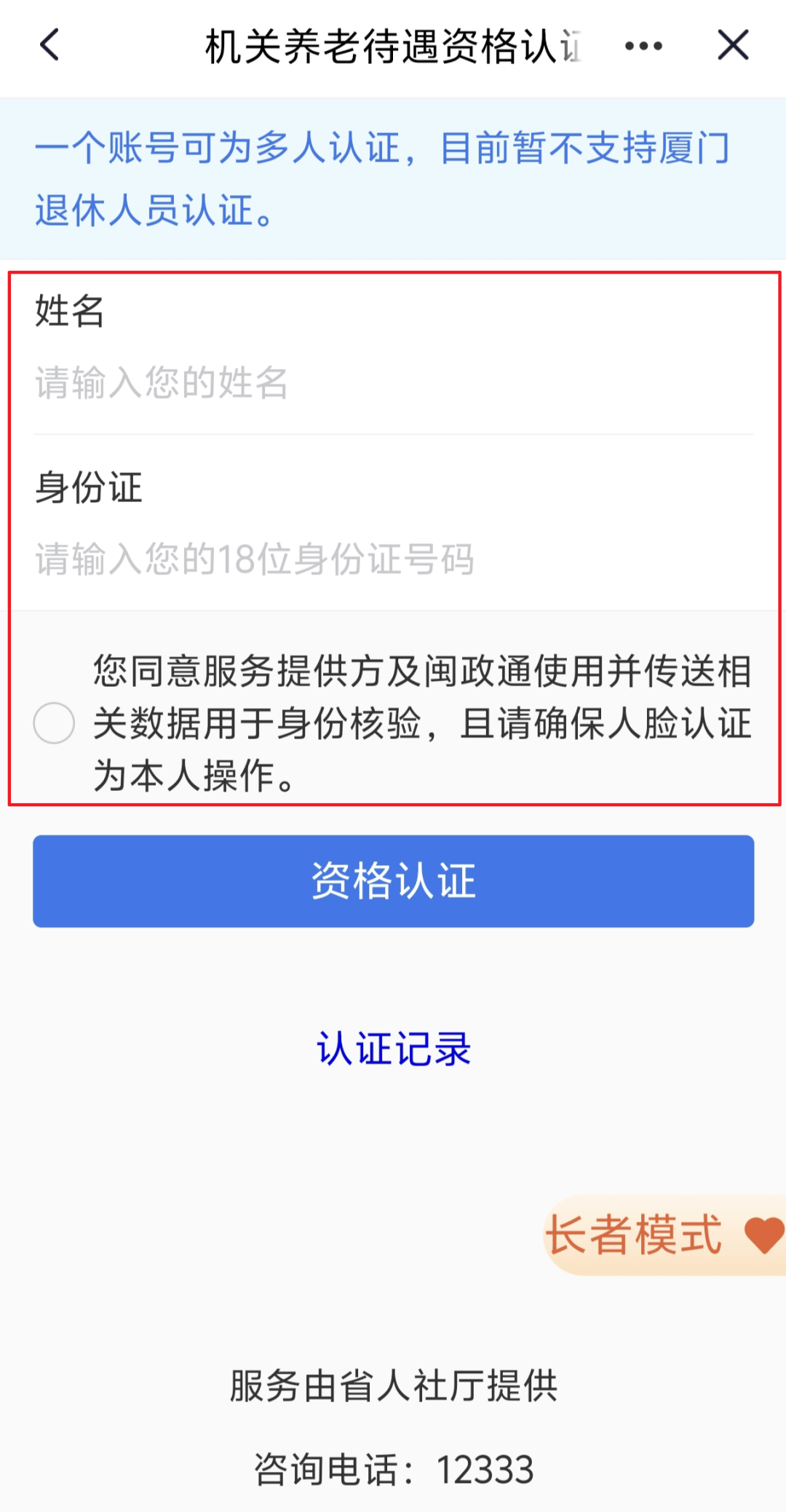
Task: Switch to 长者模式 elder mode
Action: pyautogui.click(x=662, y=1235)
